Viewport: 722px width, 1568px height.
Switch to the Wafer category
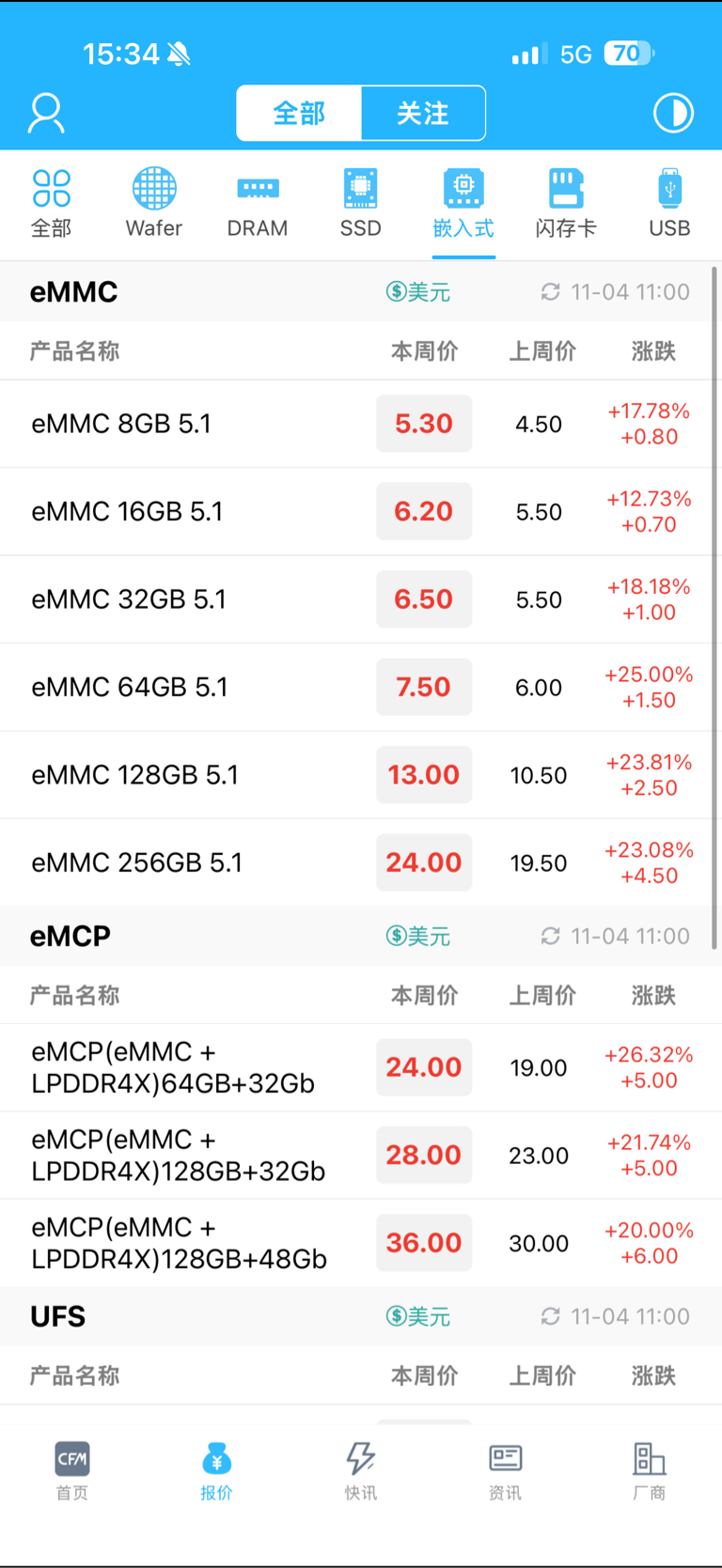[154, 203]
